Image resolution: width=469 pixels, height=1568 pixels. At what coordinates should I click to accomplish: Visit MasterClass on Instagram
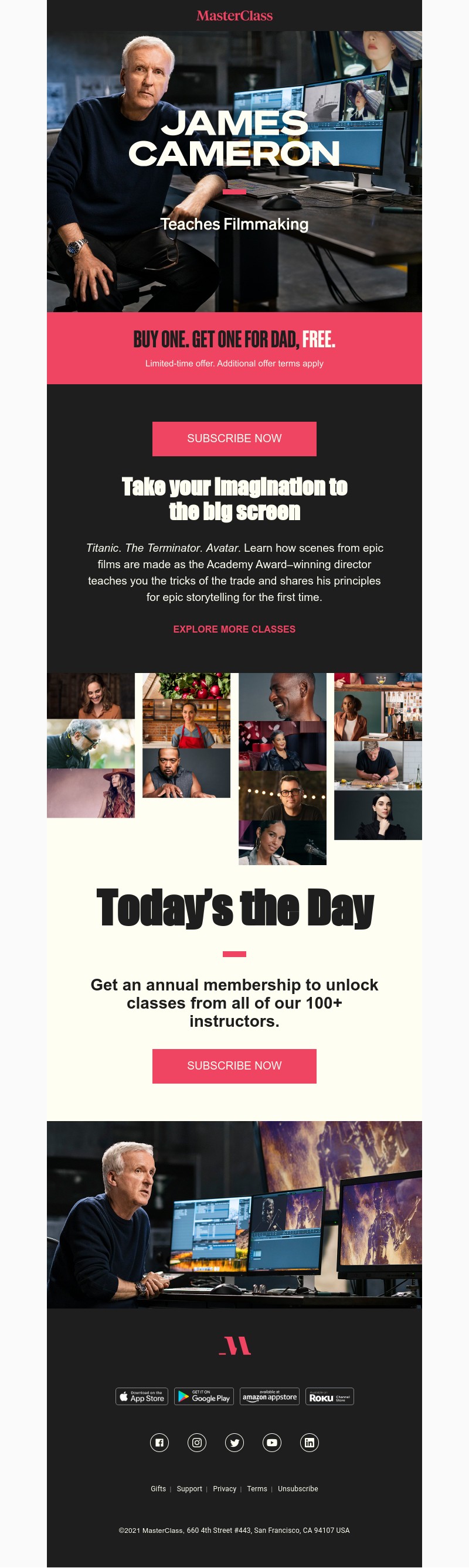[197, 1443]
